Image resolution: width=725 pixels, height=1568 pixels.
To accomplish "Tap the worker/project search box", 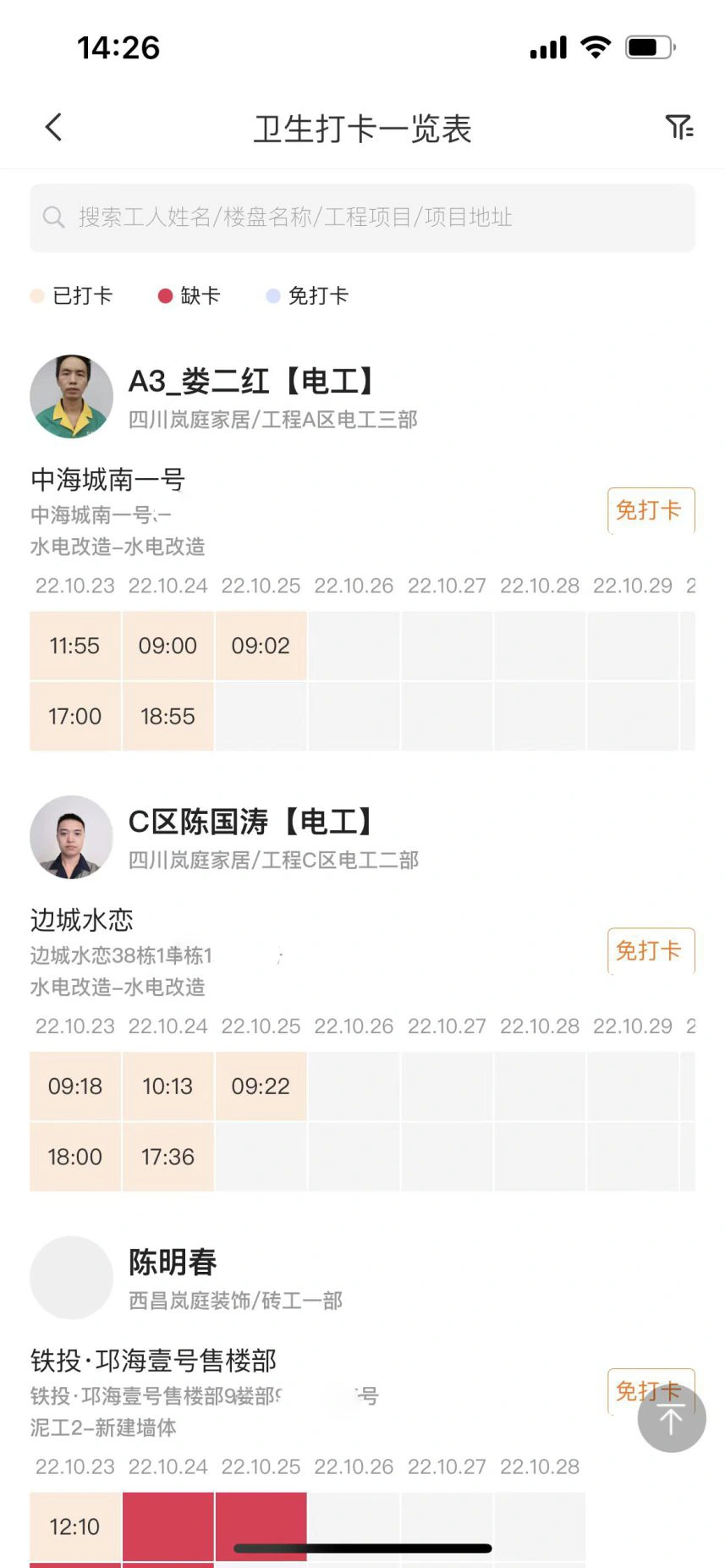I will pyautogui.click(x=362, y=217).
